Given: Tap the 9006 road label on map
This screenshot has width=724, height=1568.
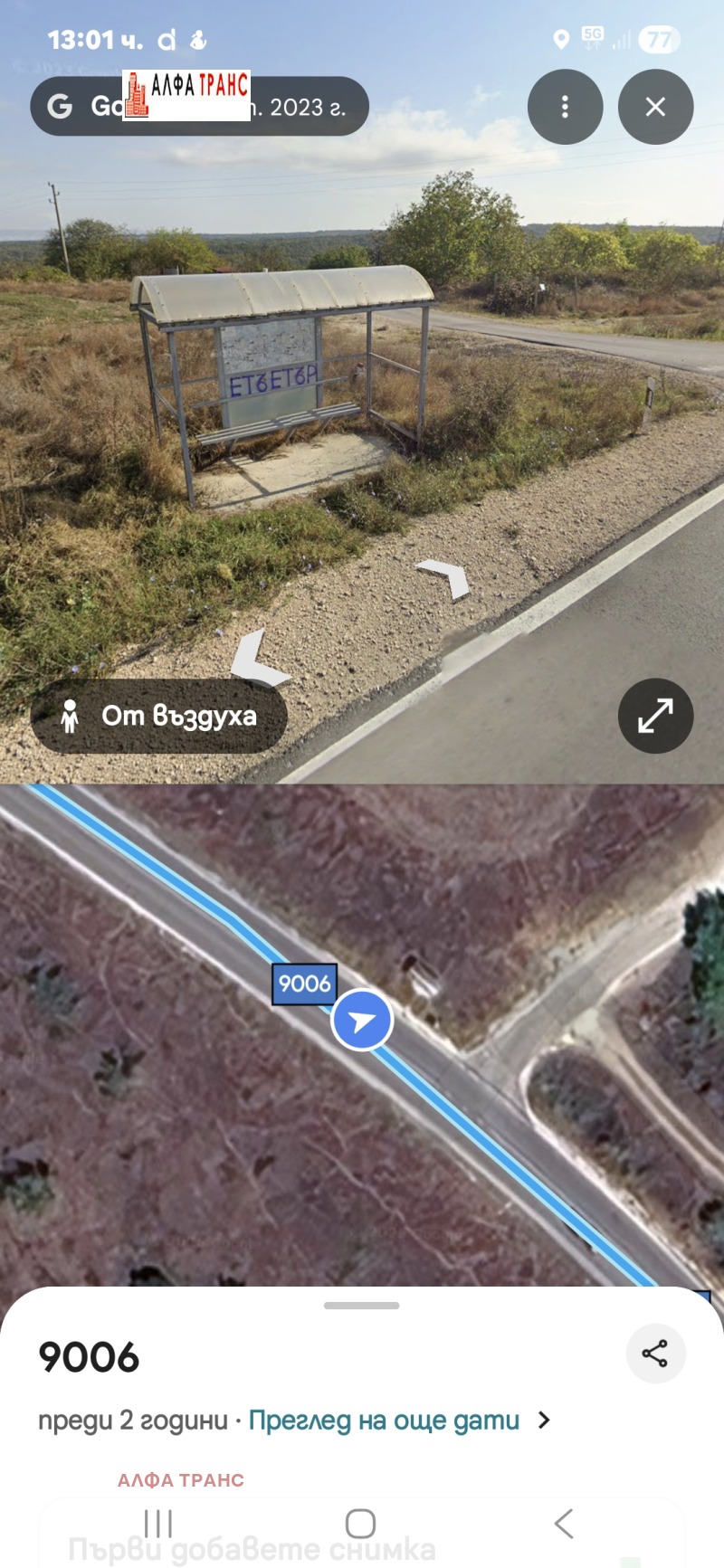Looking at the screenshot, I should 304,984.
